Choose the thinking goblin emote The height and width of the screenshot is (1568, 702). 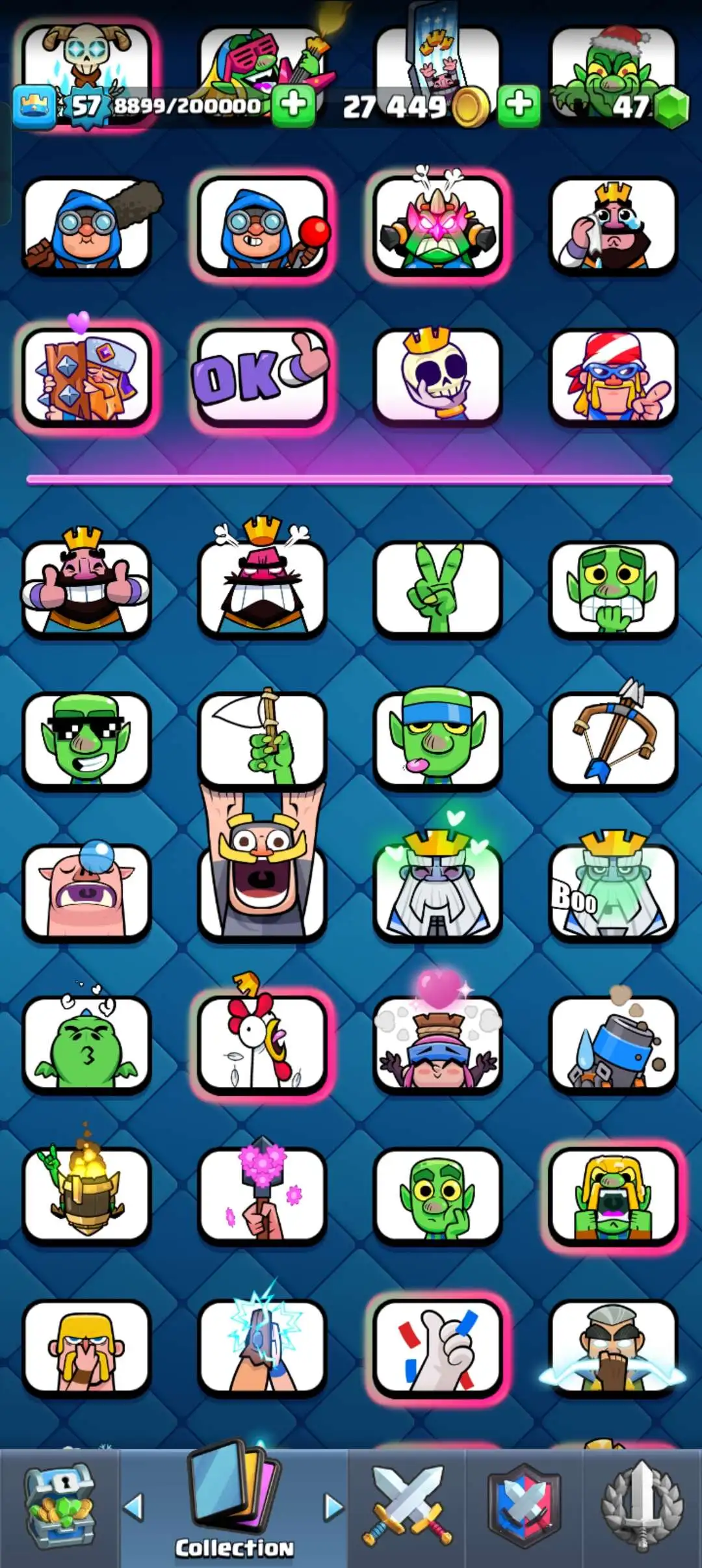pyautogui.click(x=437, y=1195)
